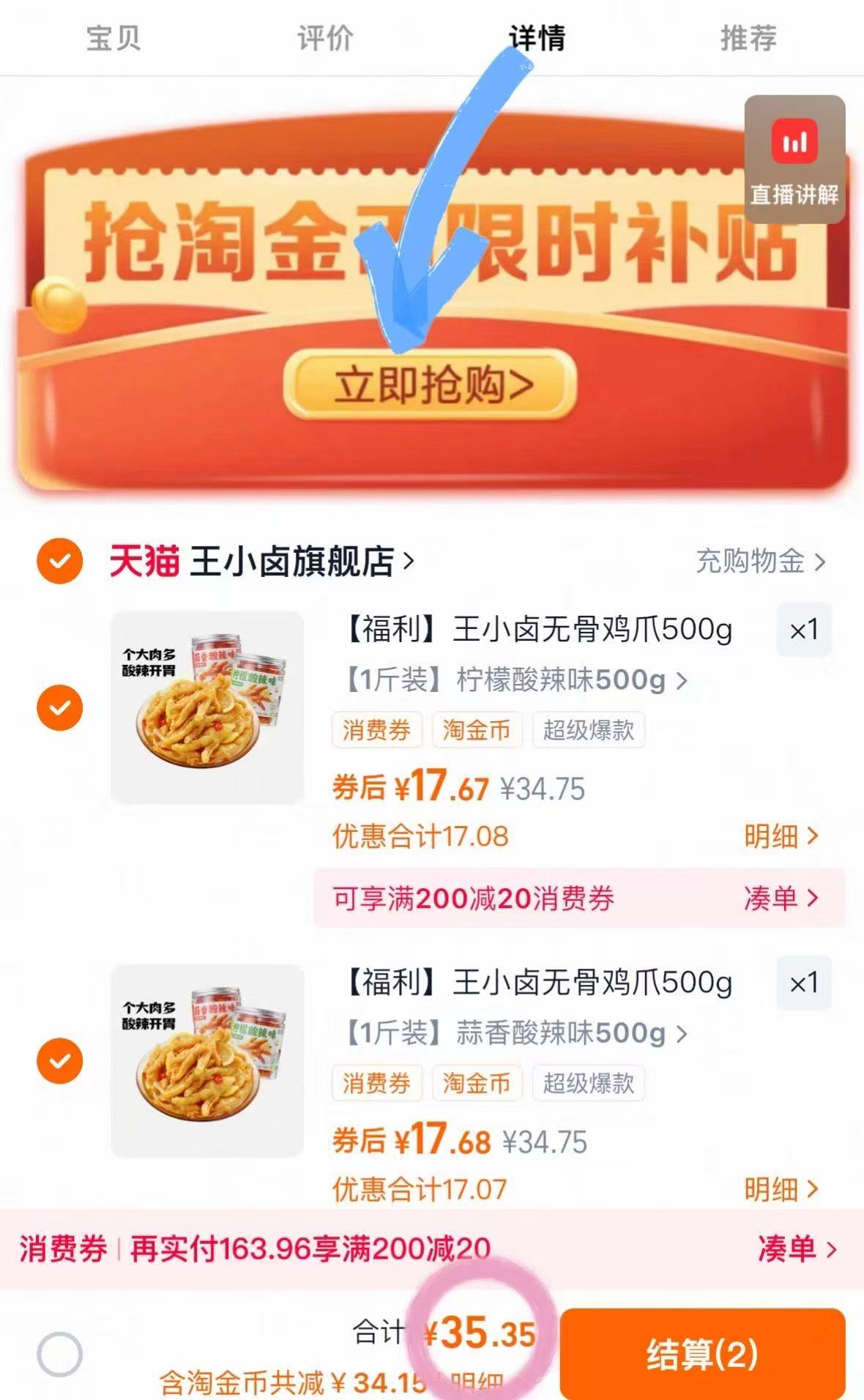Switch to the 评价 tab
Viewport: 864px width, 1400px height.
click(324, 39)
